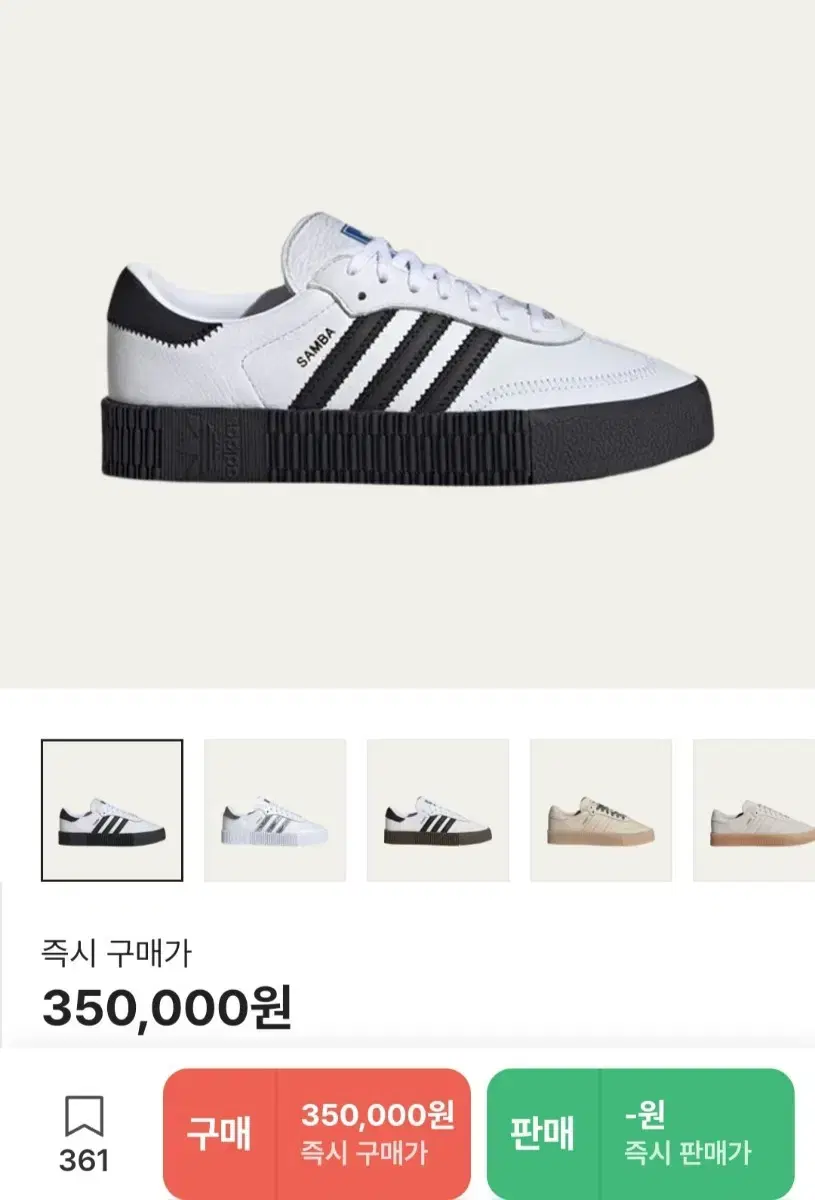Select the third dark-midsole colorway thumbnail
815x1200 pixels.
431,808
